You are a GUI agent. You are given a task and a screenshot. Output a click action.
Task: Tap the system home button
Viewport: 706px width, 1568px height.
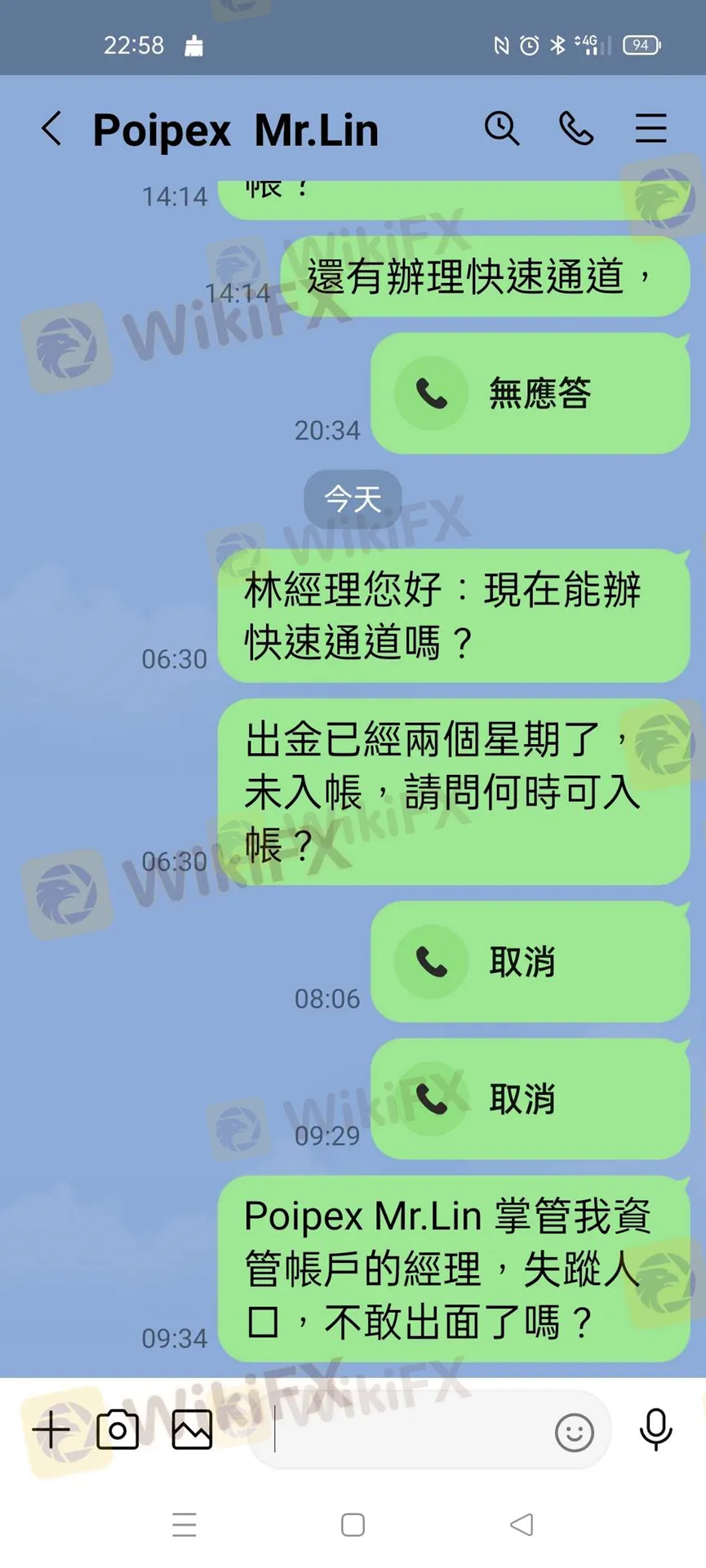(x=353, y=1524)
